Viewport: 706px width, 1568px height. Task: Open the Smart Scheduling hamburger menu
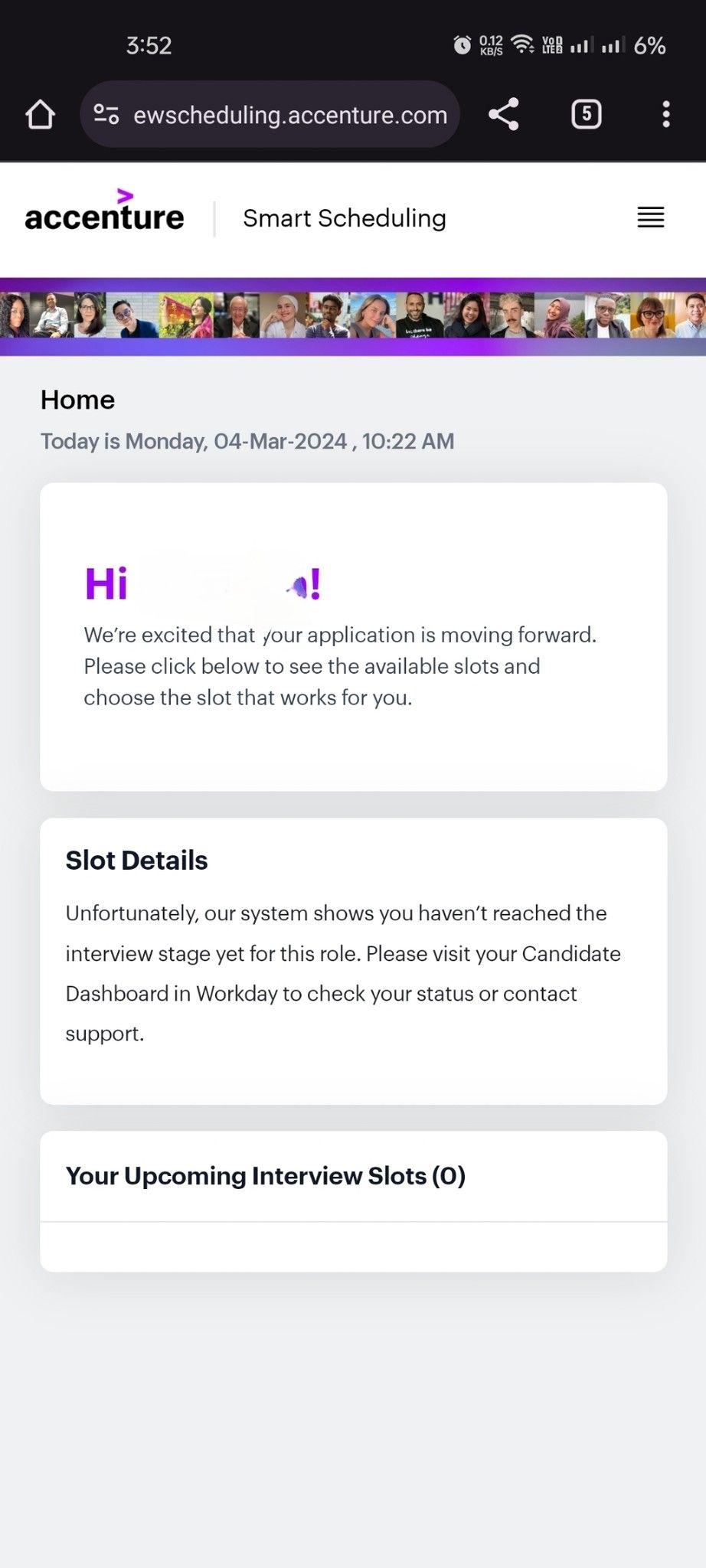click(x=650, y=218)
